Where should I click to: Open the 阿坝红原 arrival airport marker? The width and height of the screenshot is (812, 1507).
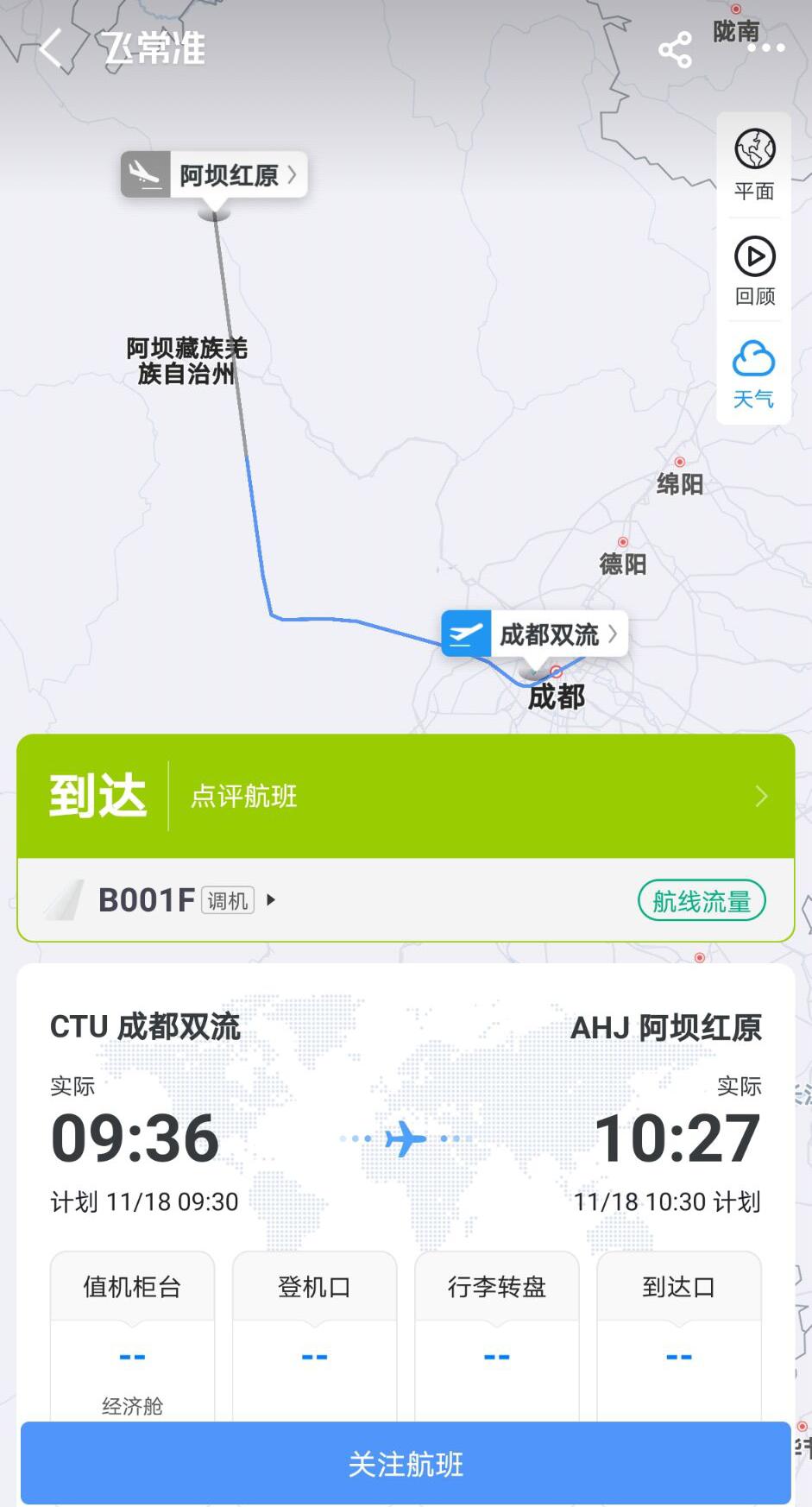point(215,175)
